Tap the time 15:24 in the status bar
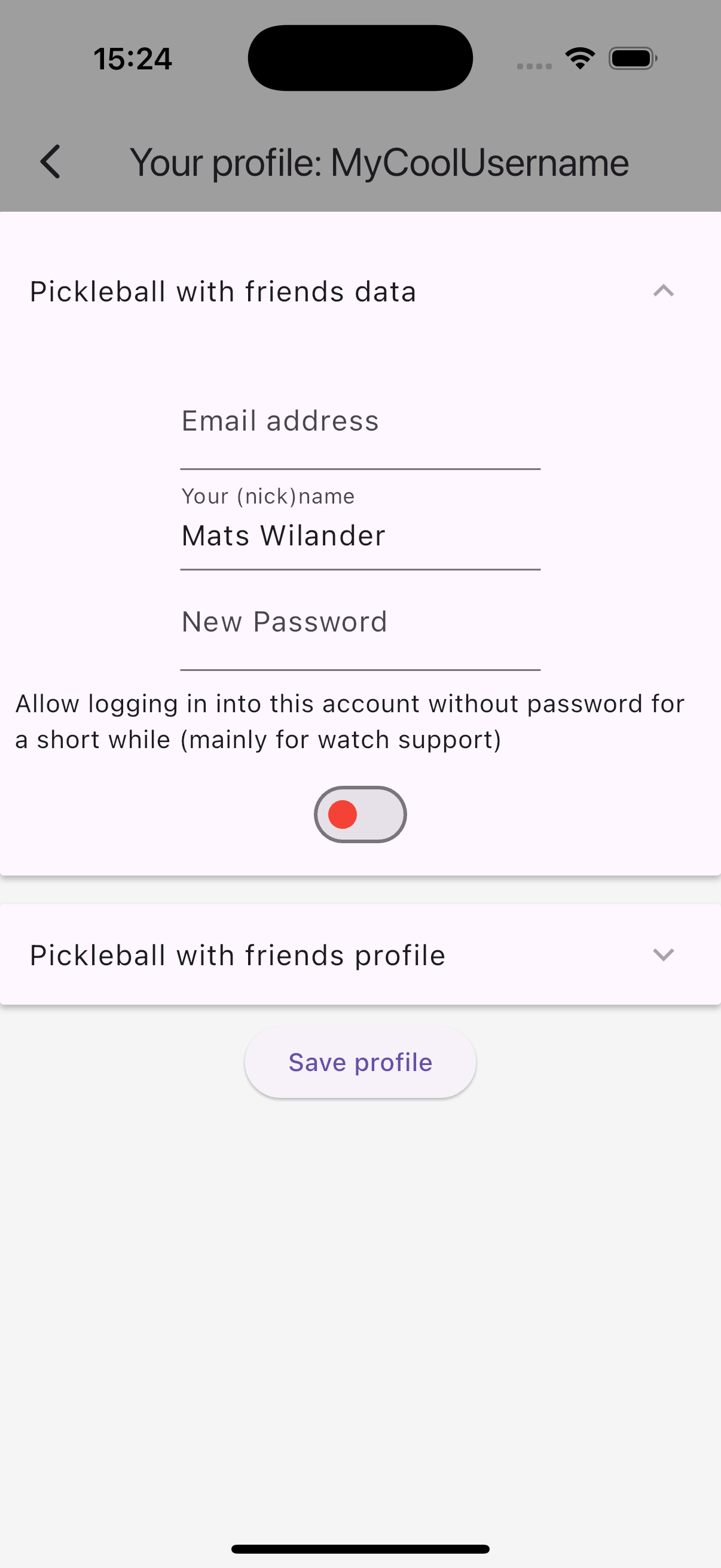 pyautogui.click(x=133, y=58)
